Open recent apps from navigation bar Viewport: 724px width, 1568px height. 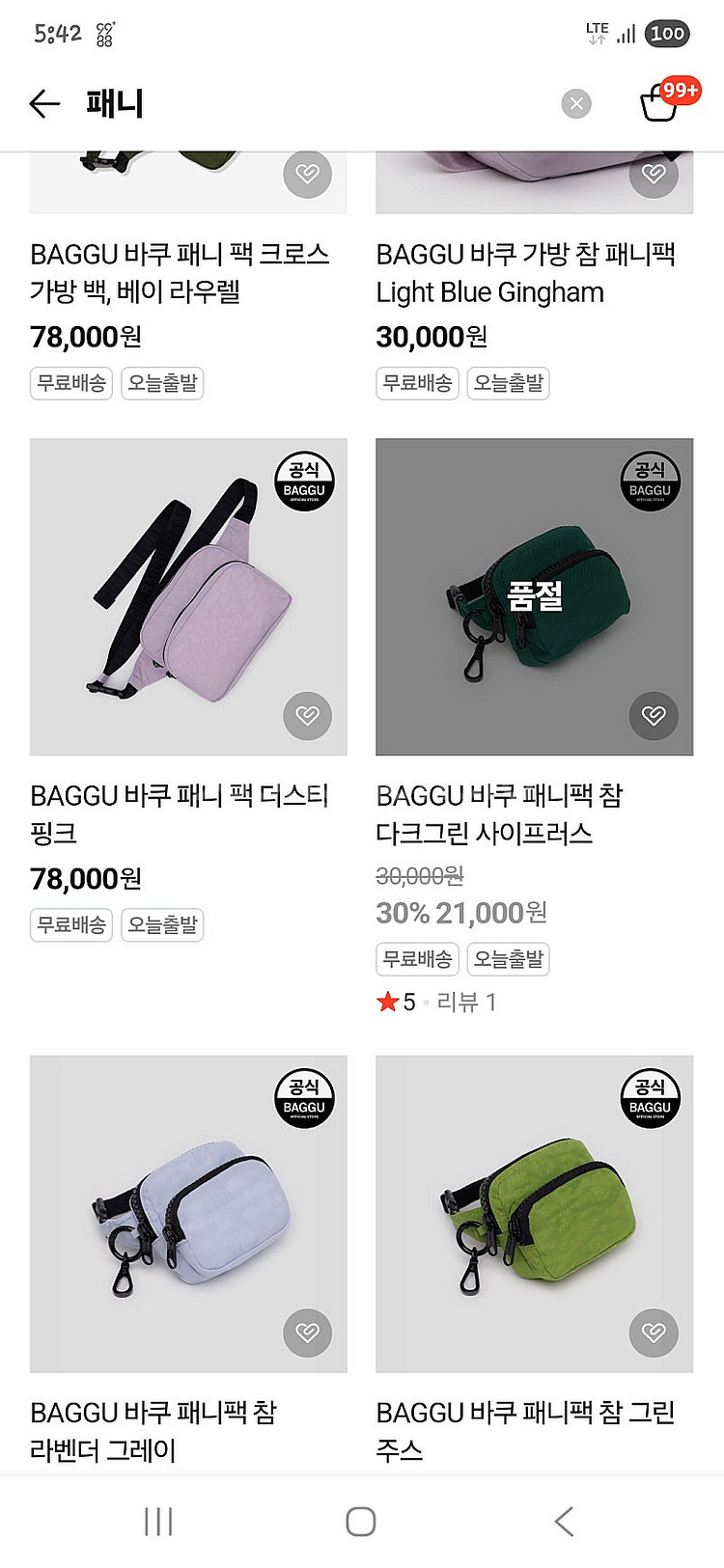pos(158,1522)
